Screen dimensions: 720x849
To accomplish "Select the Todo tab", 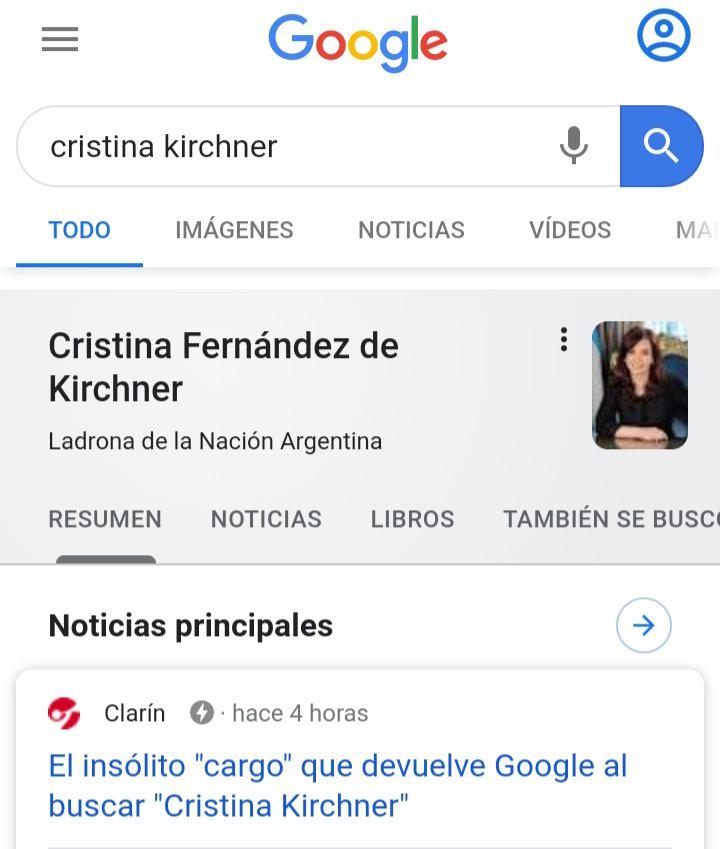I will tap(80, 230).
